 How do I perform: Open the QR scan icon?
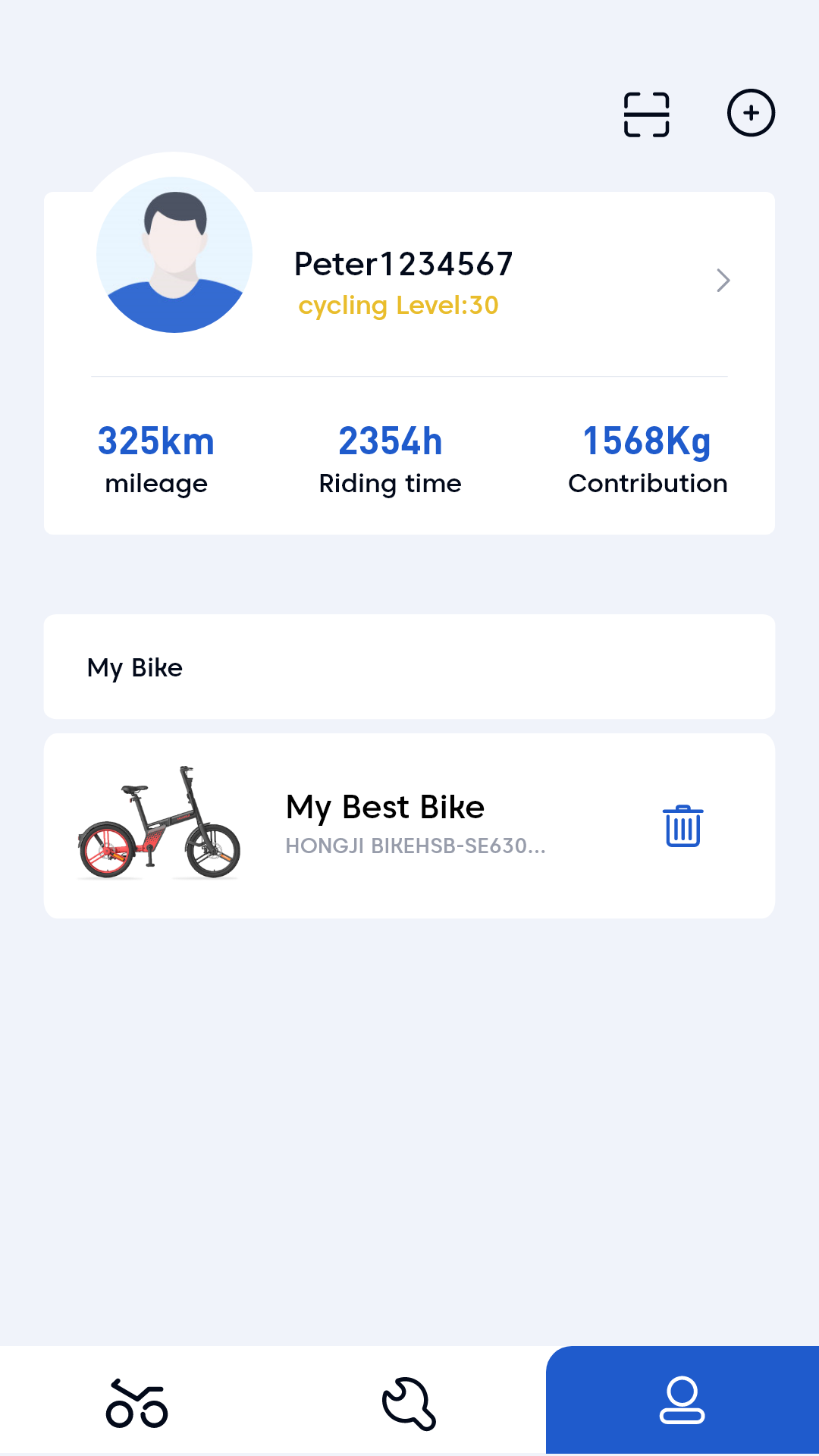(x=646, y=115)
